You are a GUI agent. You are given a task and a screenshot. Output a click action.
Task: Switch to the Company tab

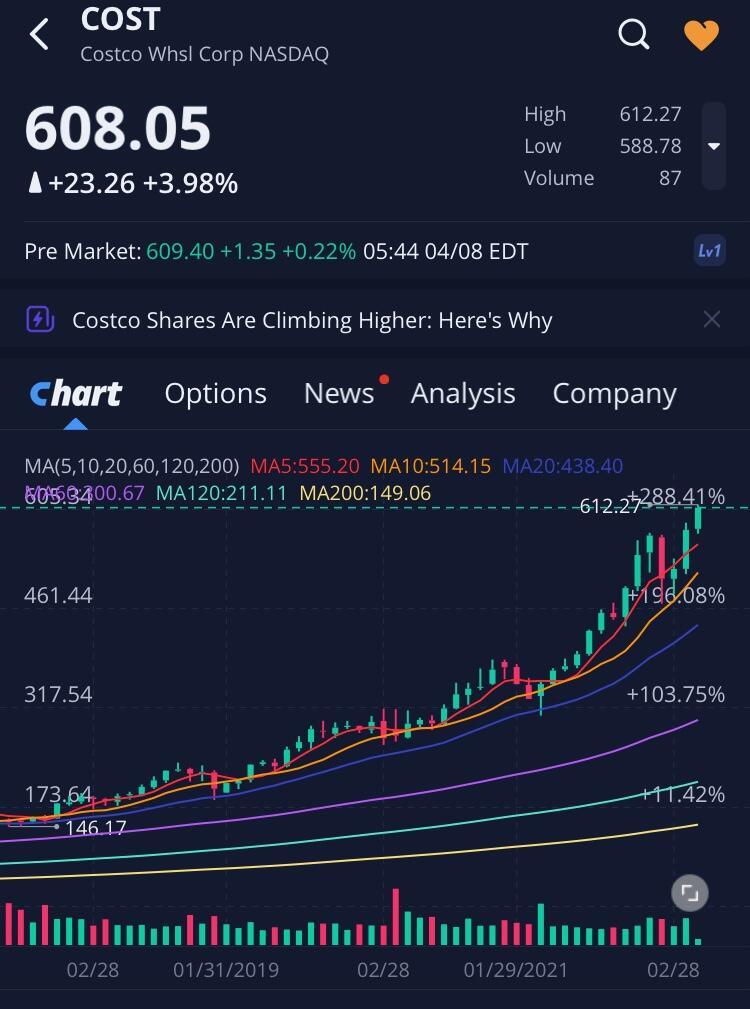point(614,394)
